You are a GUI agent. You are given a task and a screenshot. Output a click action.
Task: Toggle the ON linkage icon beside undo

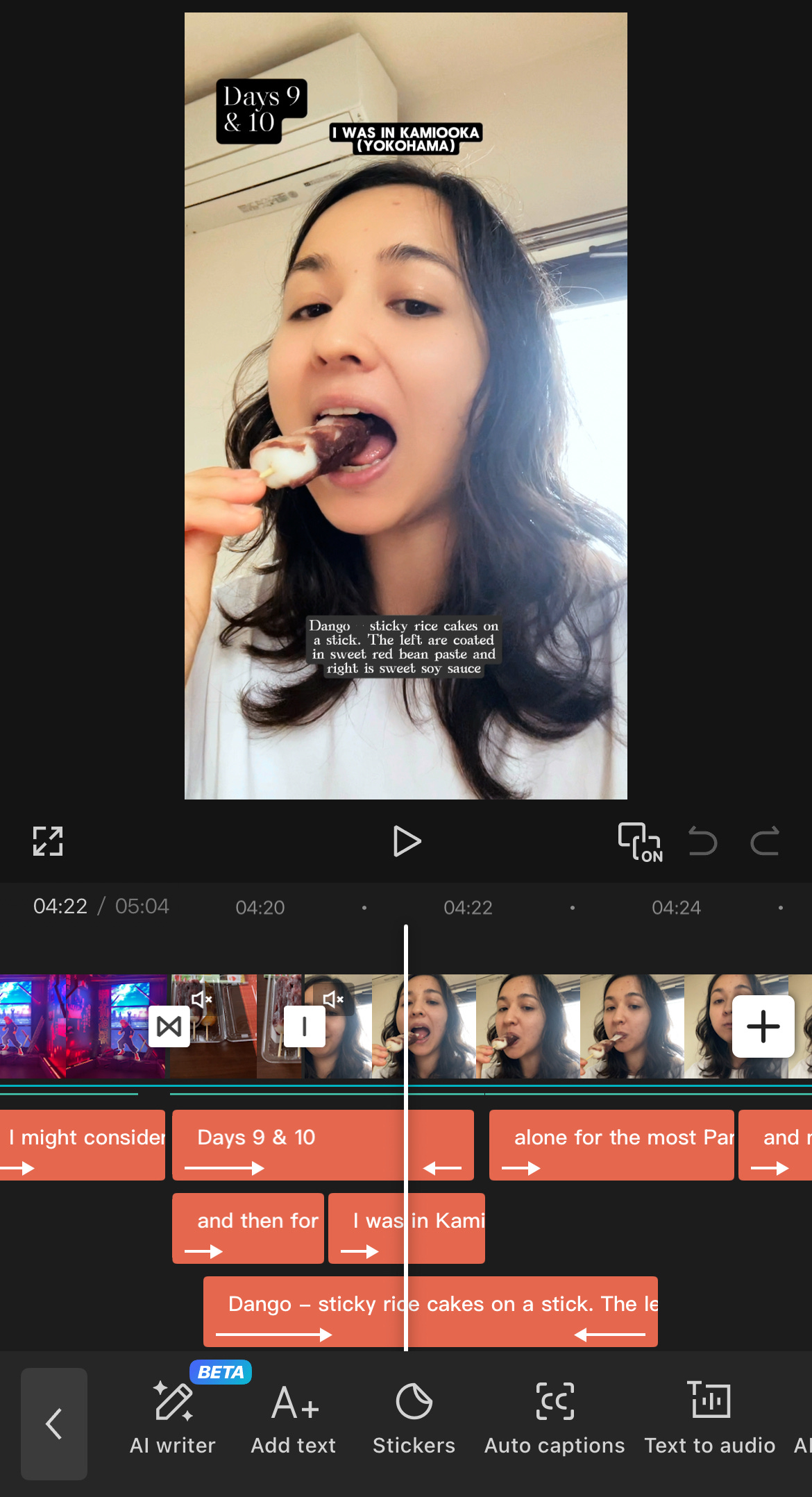point(640,842)
